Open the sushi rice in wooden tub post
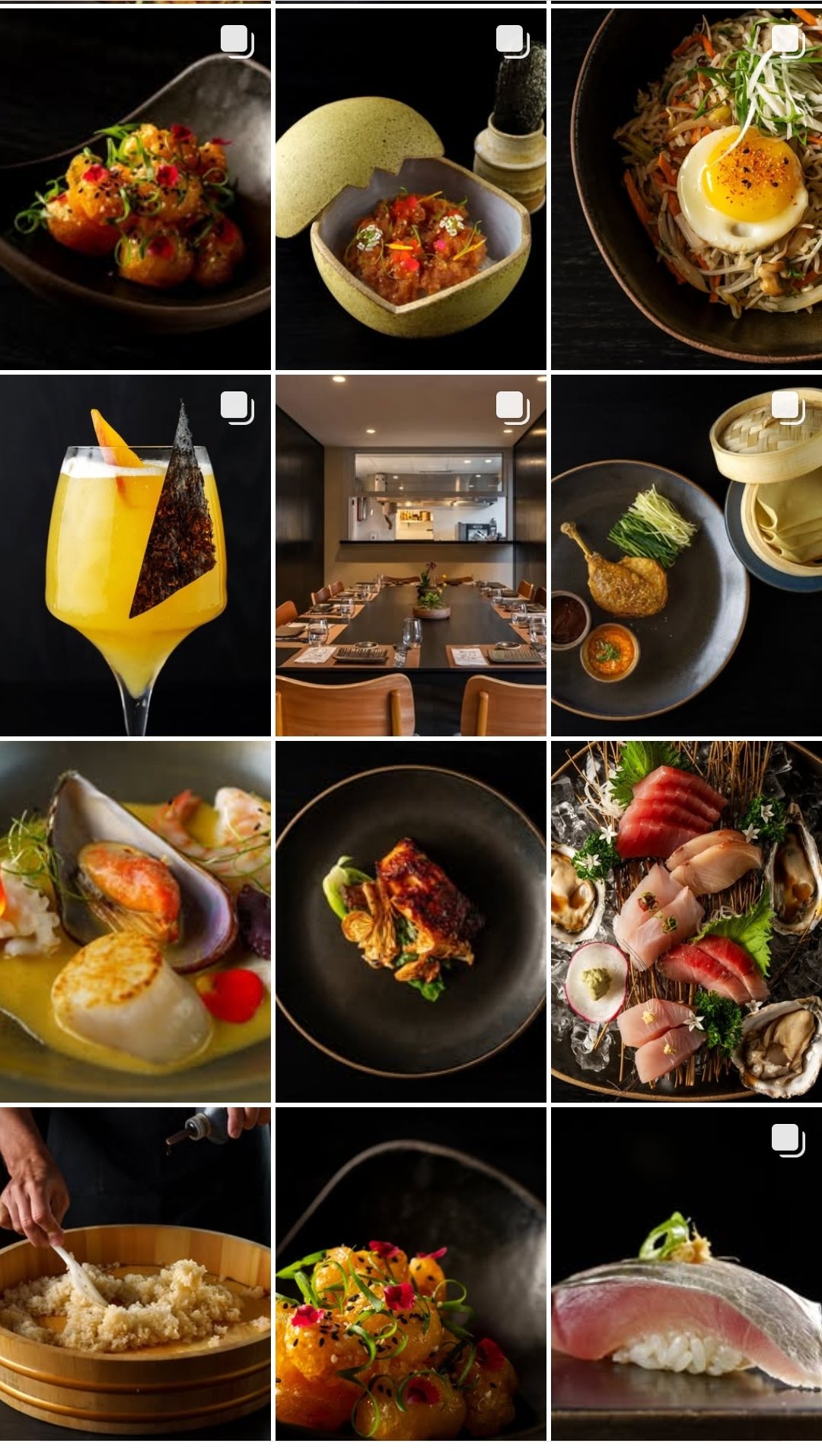The image size is (822, 1456). [135, 1273]
